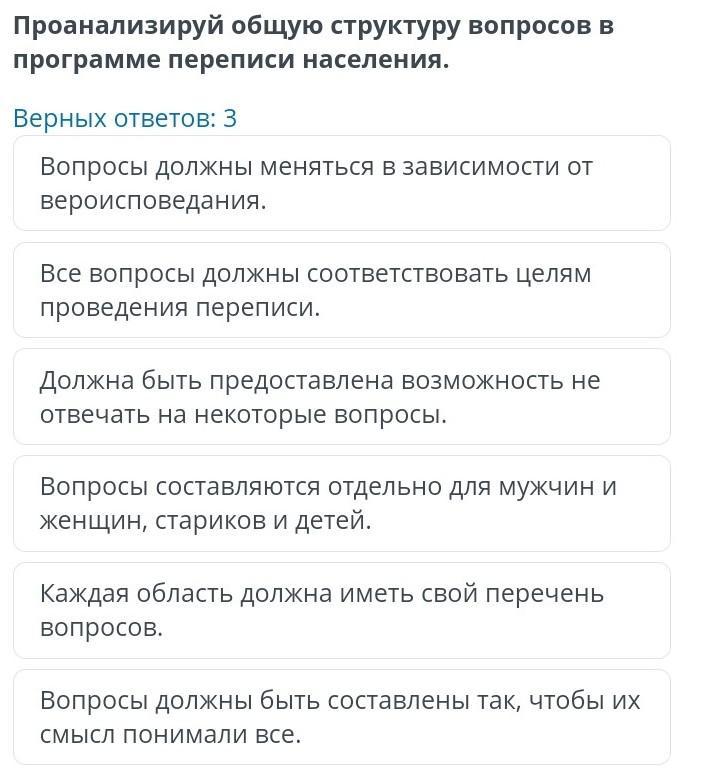Pick option allowing not to answer some questions
This screenshot has height=769, width=701.
(x=341, y=397)
